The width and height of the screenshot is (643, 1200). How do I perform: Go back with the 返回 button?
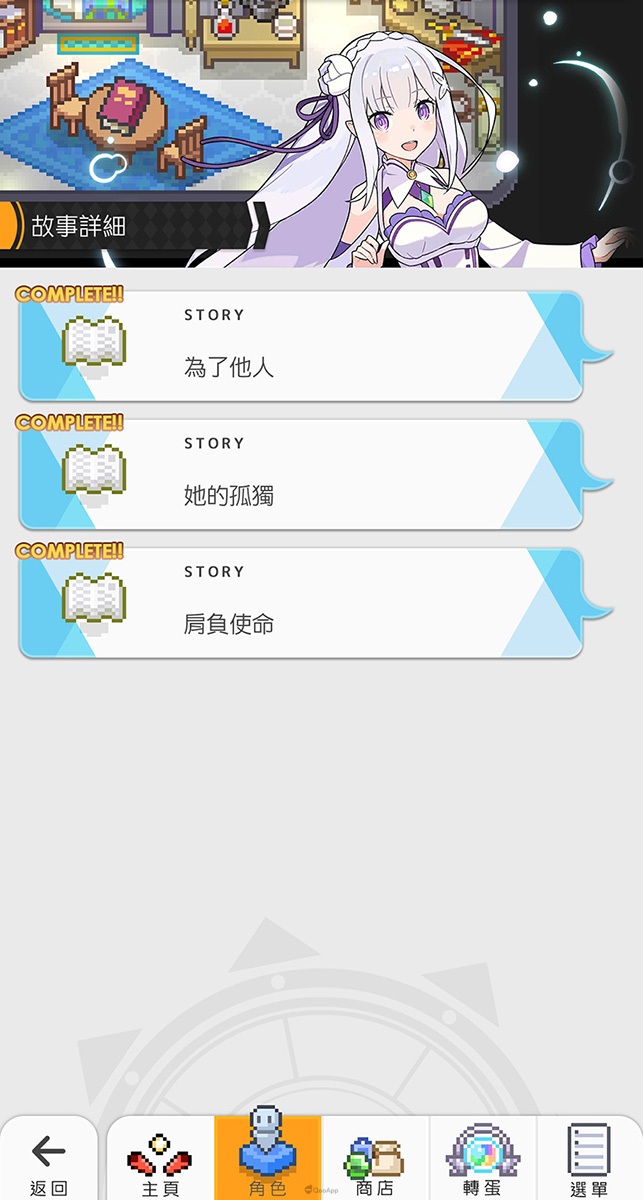(48, 1160)
